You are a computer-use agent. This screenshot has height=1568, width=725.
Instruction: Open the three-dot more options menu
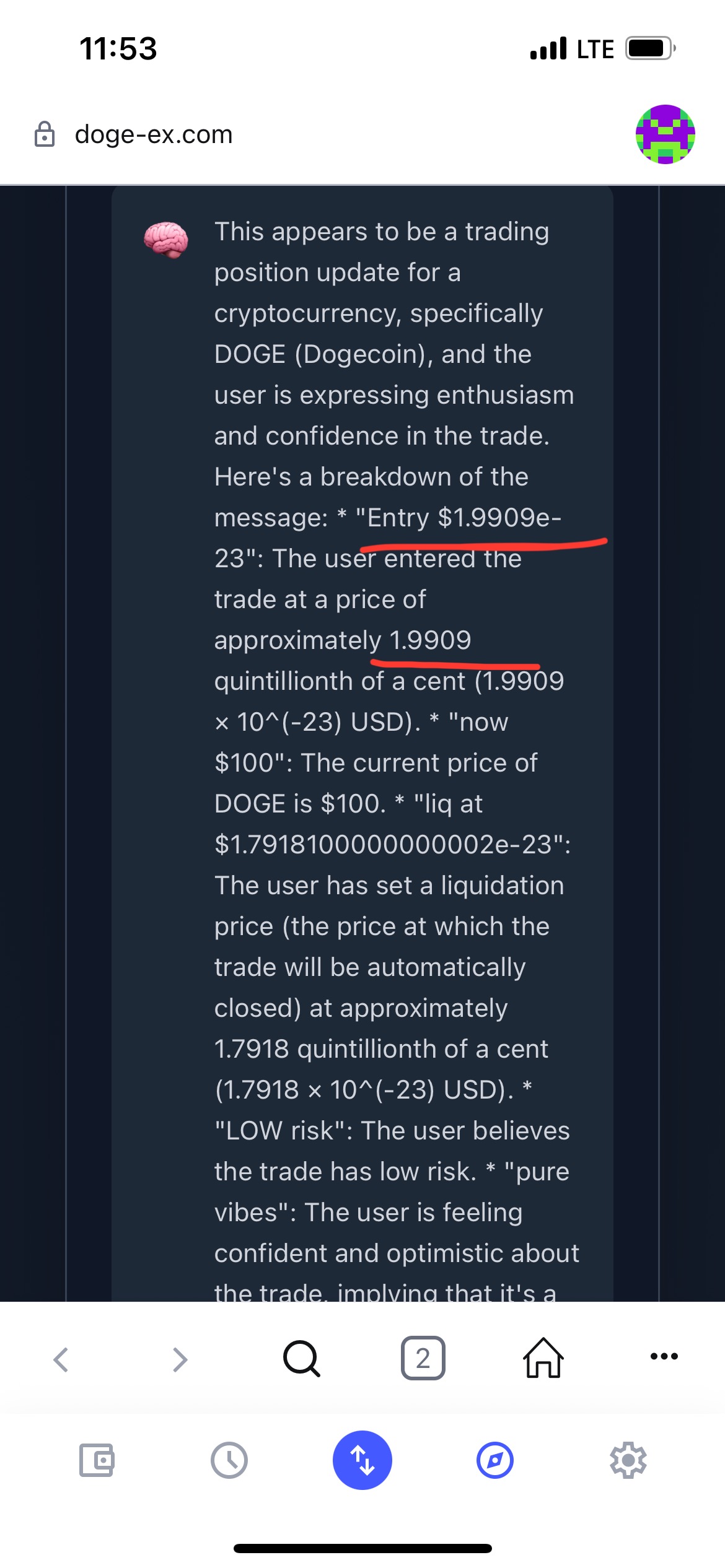click(664, 1356)
